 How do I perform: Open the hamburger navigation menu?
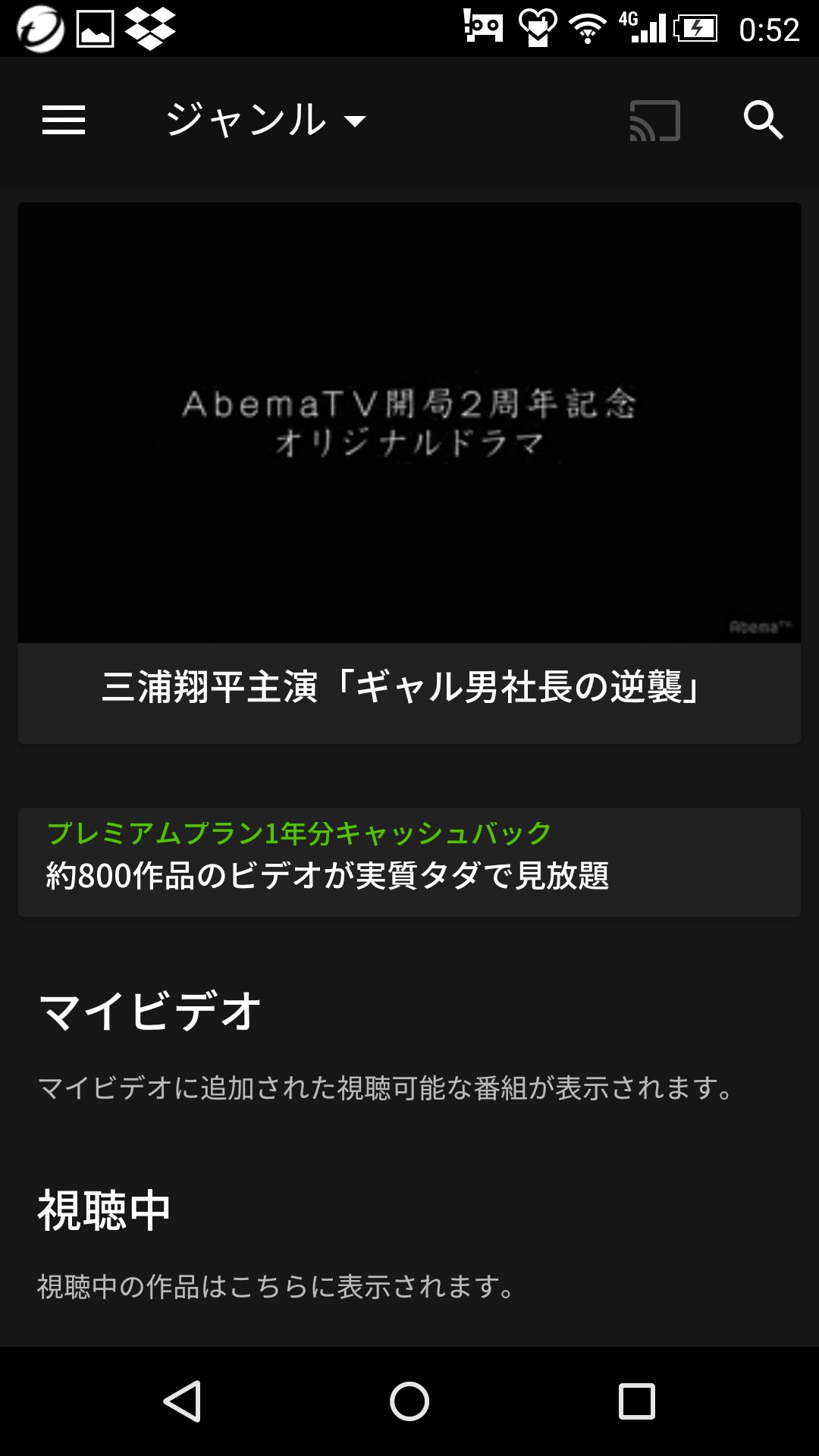click(x=64, y=120)
